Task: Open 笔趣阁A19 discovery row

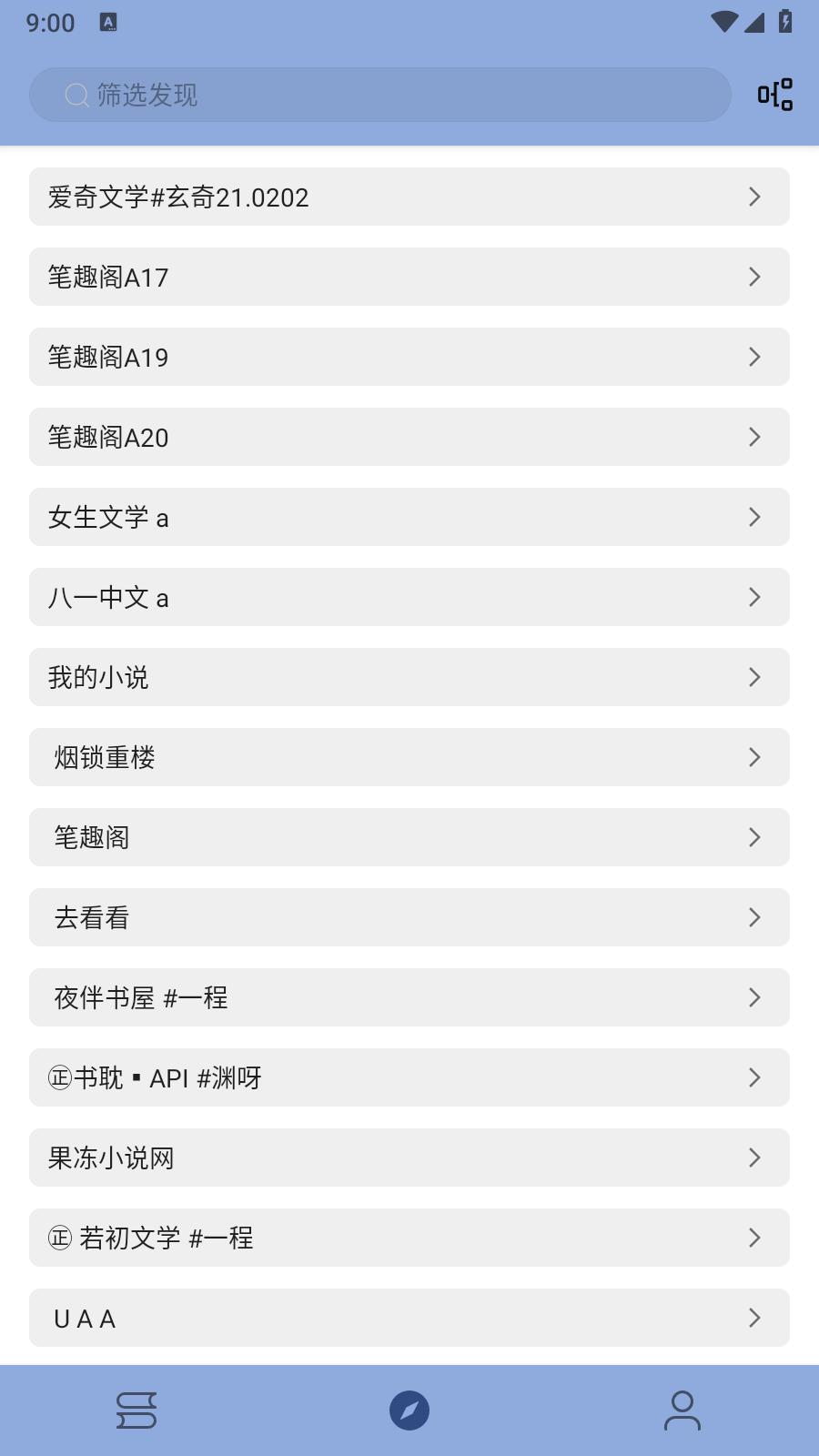Action: coord(409,357)
